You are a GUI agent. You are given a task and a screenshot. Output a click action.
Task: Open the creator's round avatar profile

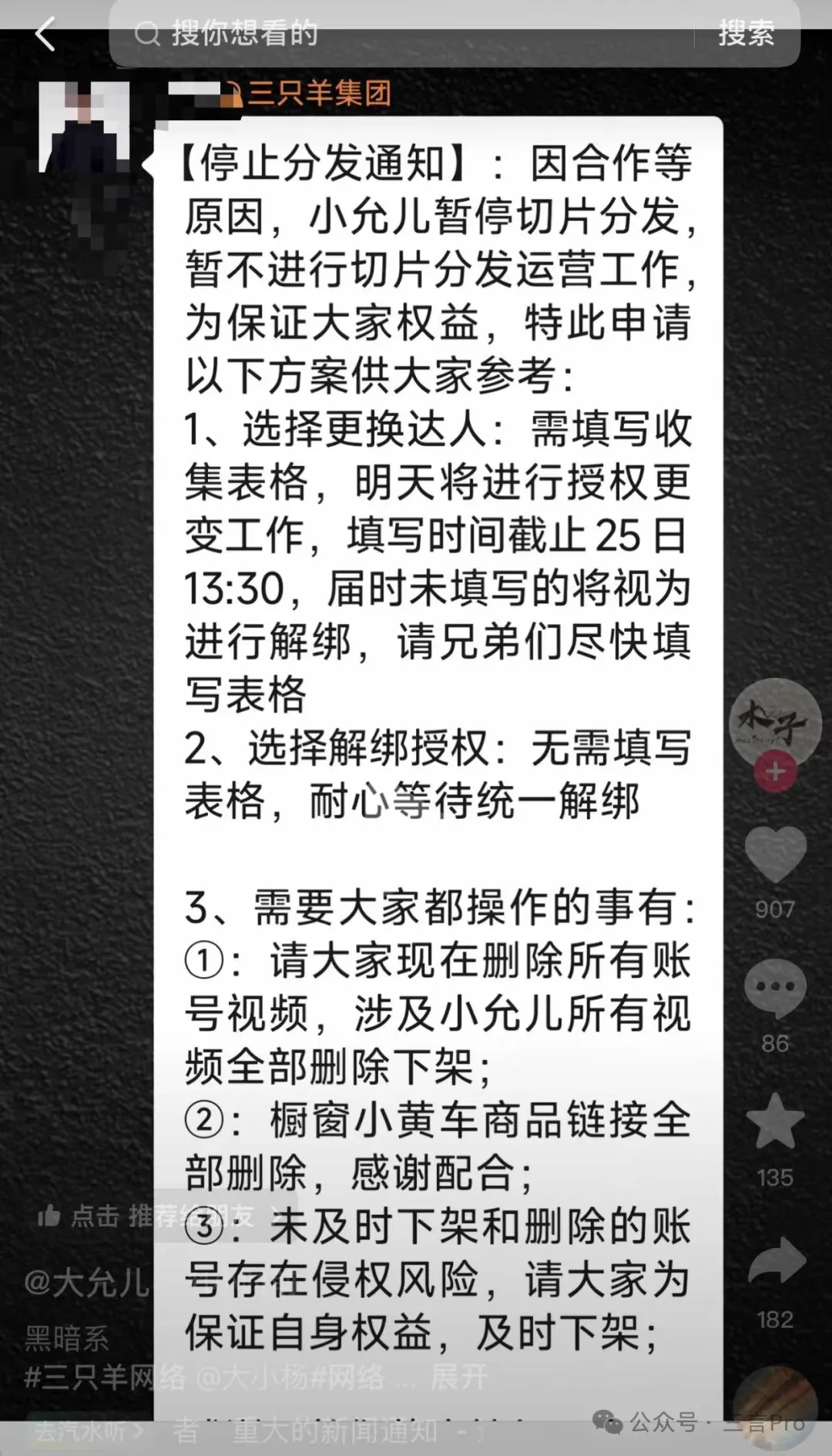[775, 720]
